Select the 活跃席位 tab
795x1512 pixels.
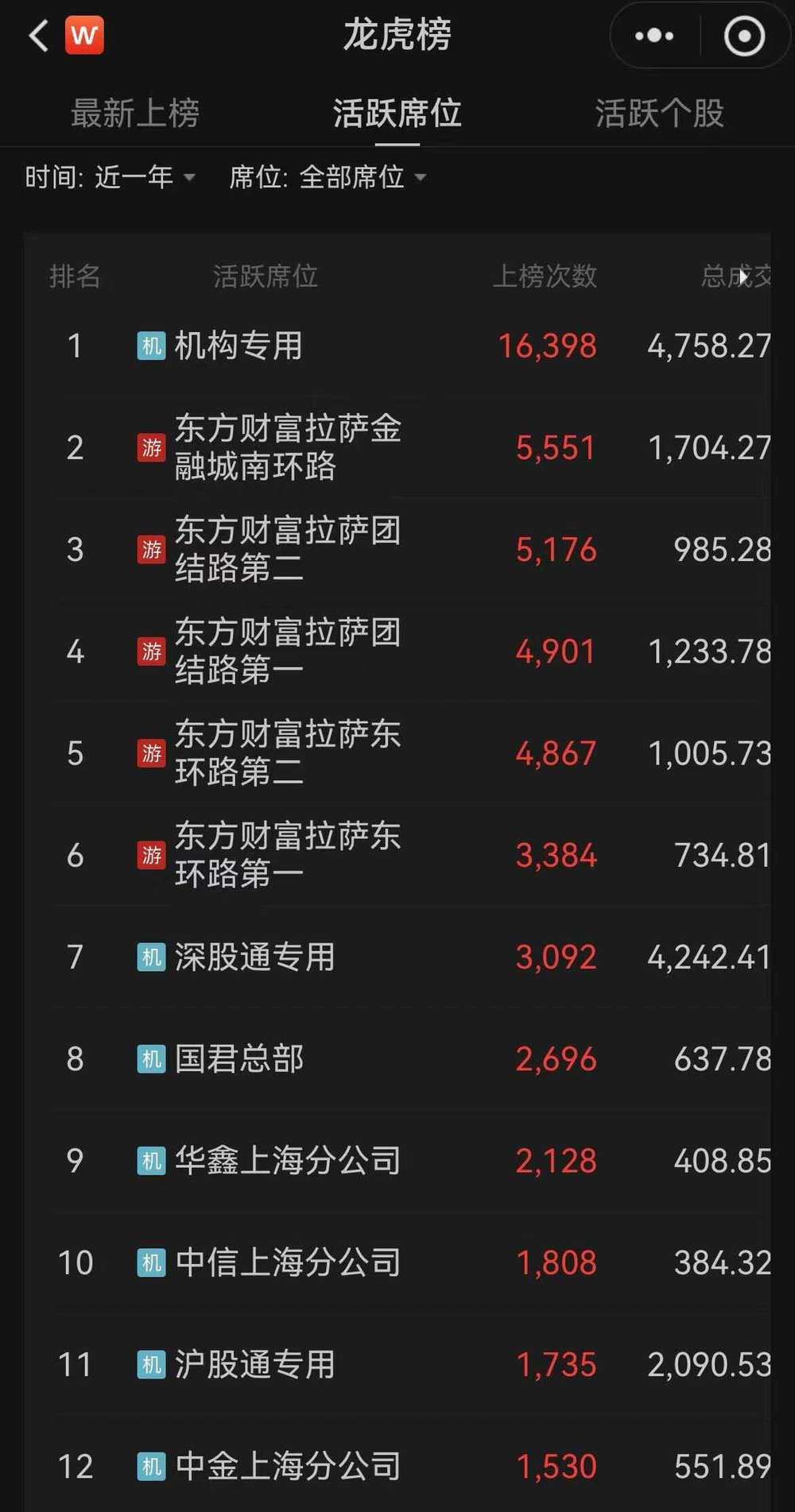pyautogui.click(x=397, y=114)
